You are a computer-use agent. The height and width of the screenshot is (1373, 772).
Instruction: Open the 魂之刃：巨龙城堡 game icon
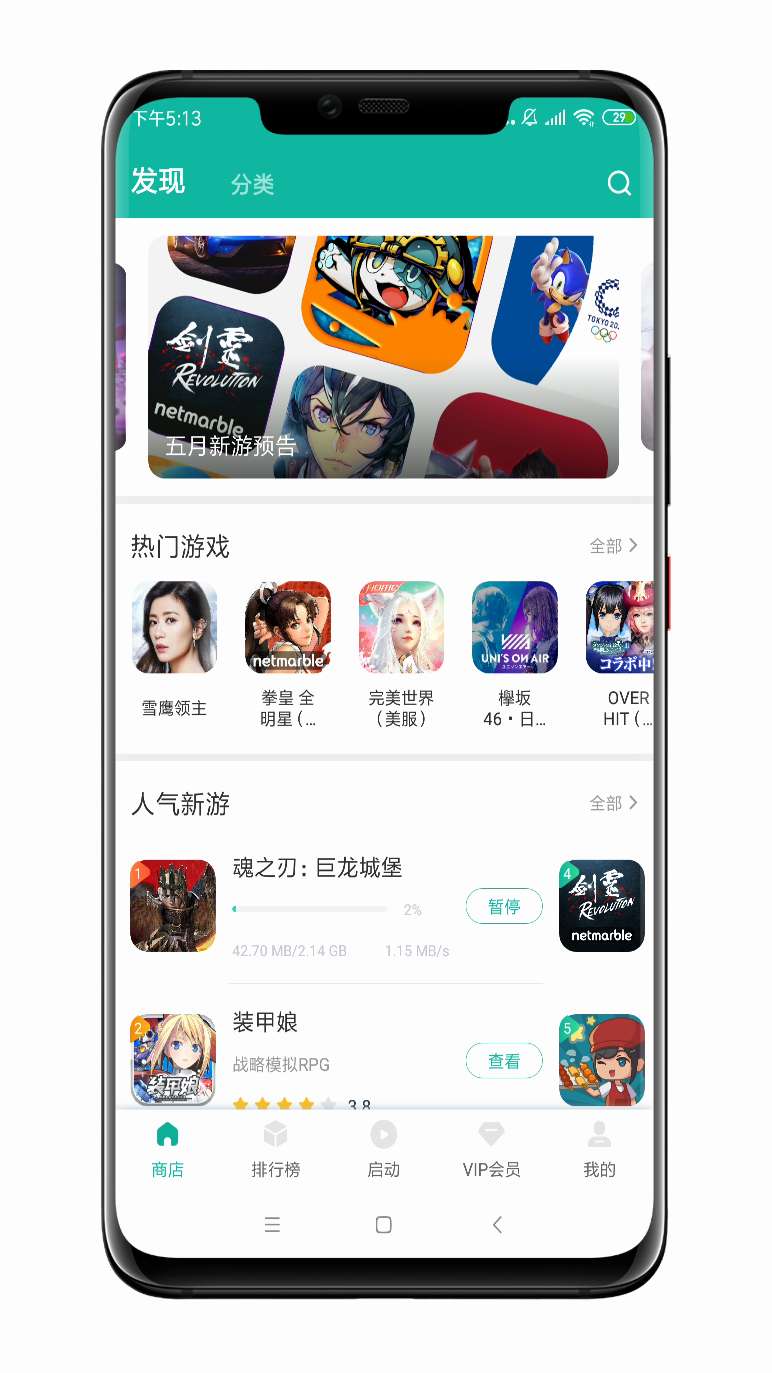click(173, 905)
